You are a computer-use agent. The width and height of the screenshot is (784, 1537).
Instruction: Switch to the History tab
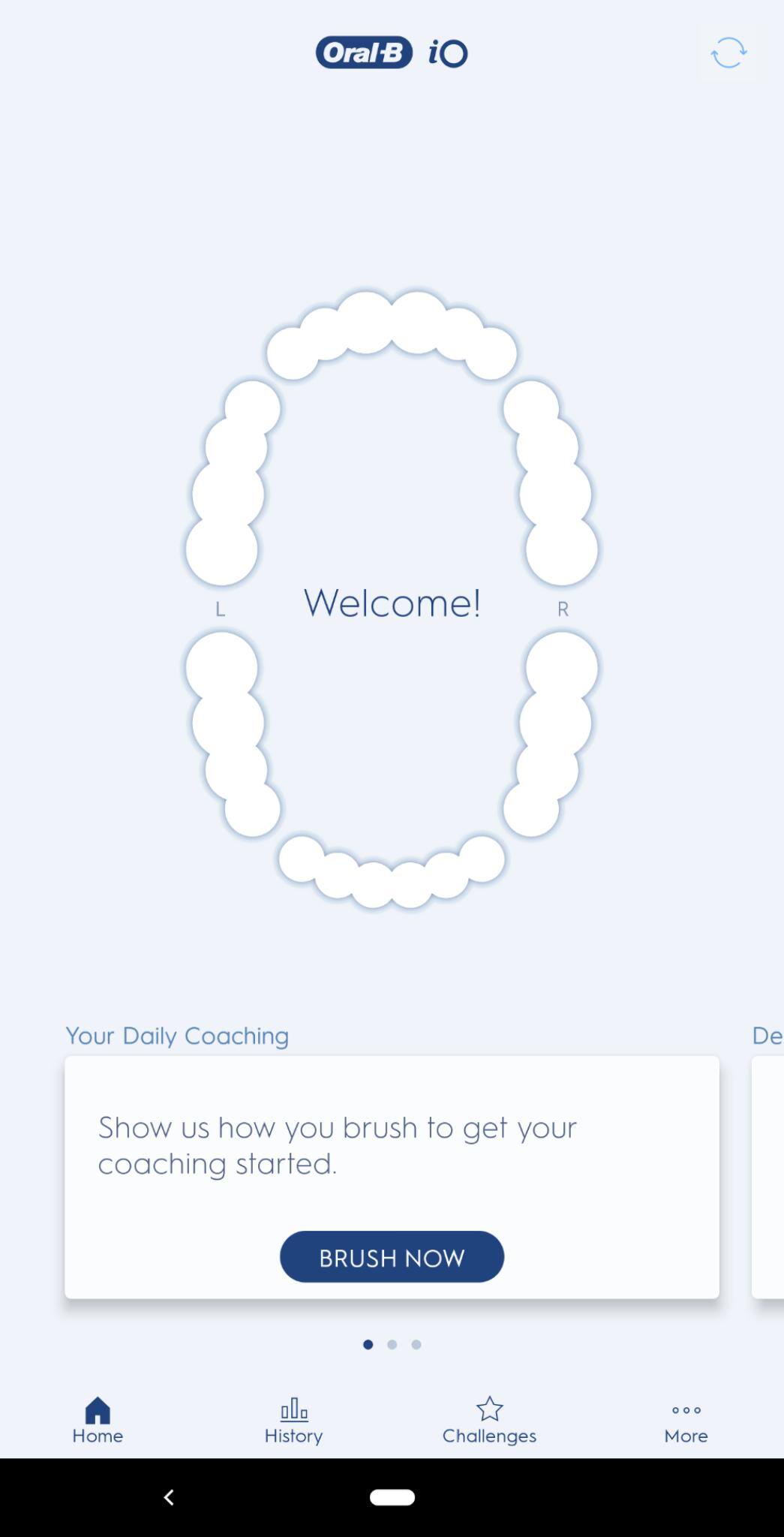(293, 1421)
